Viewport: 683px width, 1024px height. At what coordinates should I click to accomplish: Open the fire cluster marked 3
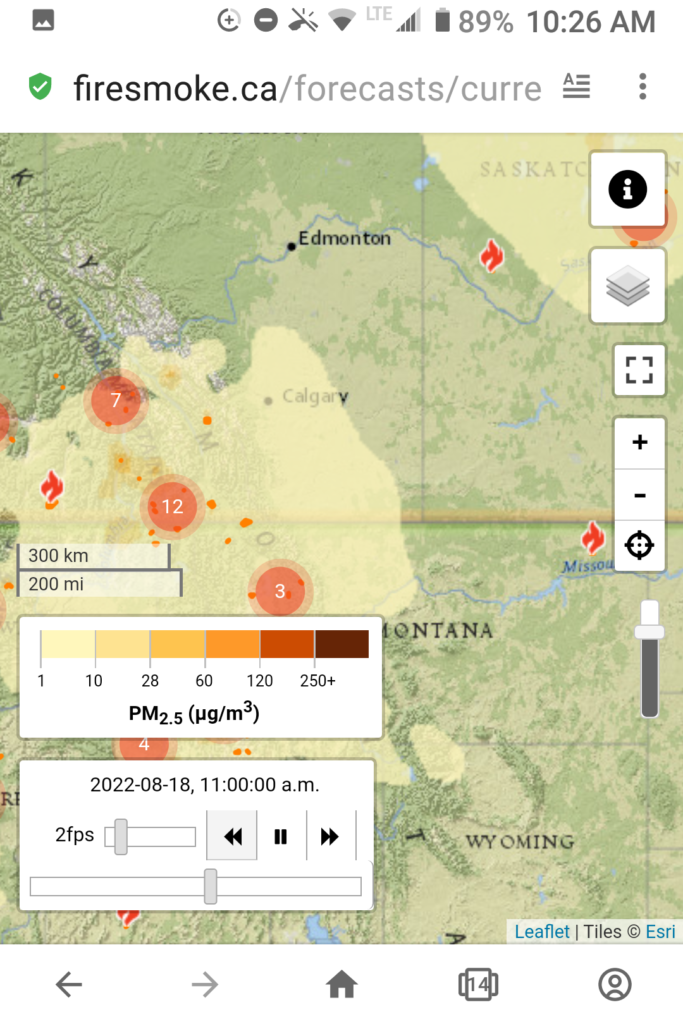280,590
